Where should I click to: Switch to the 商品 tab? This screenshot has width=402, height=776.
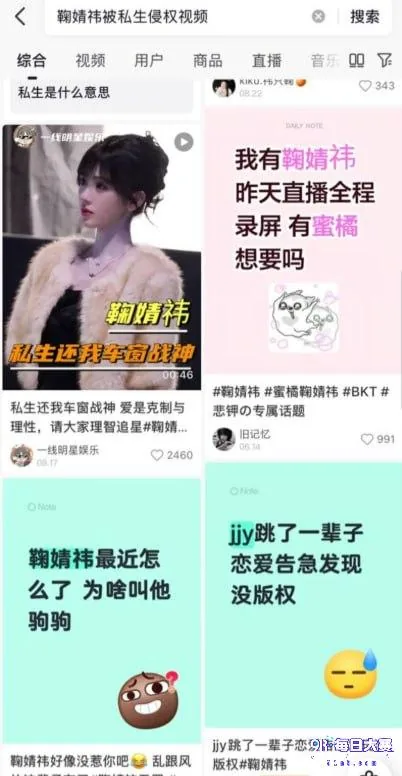click(207, 61)
